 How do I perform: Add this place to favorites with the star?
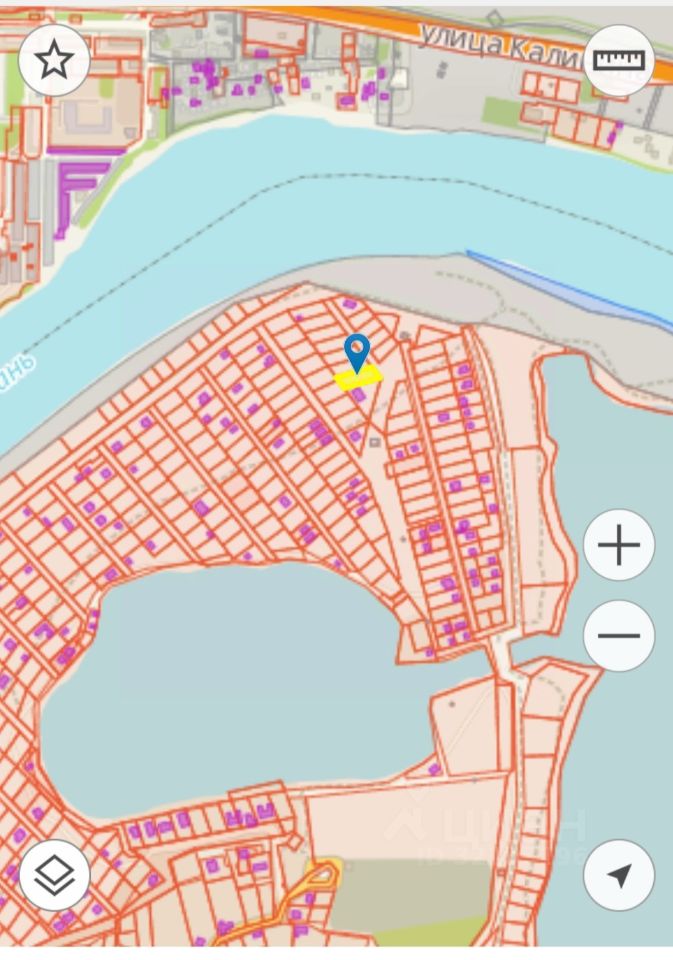[x=54, y=60]
